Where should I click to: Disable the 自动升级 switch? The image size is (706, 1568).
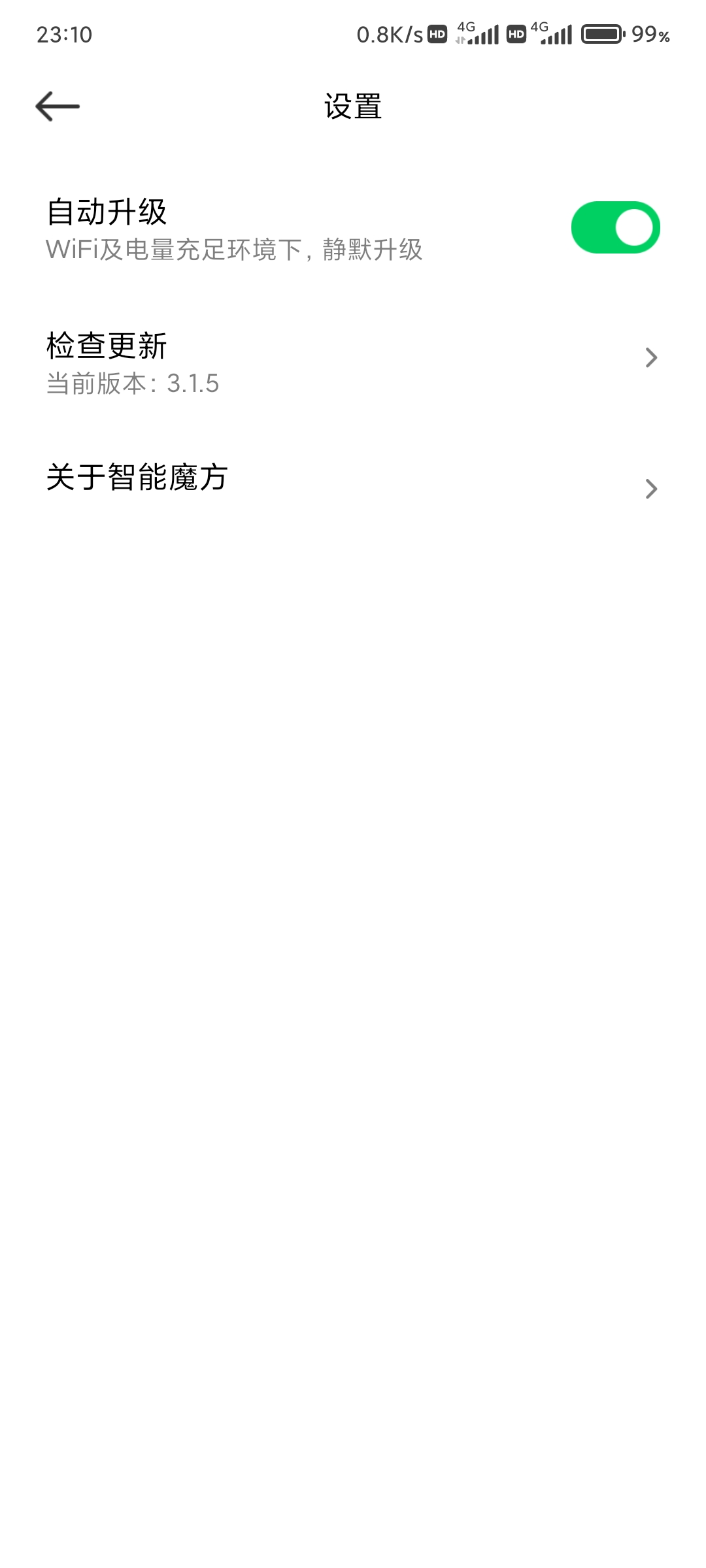click(615, 227)
